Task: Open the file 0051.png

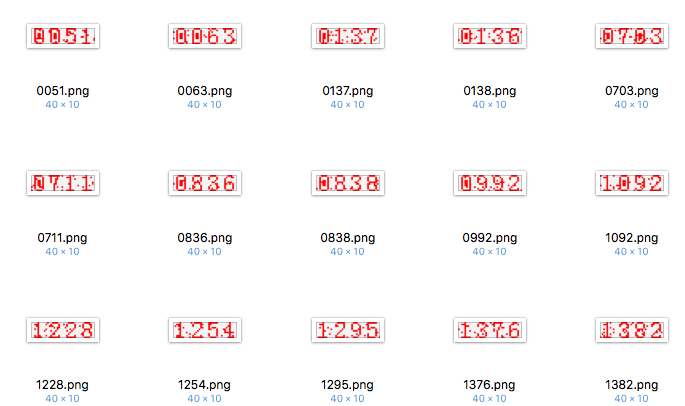Action: point(63,37)
